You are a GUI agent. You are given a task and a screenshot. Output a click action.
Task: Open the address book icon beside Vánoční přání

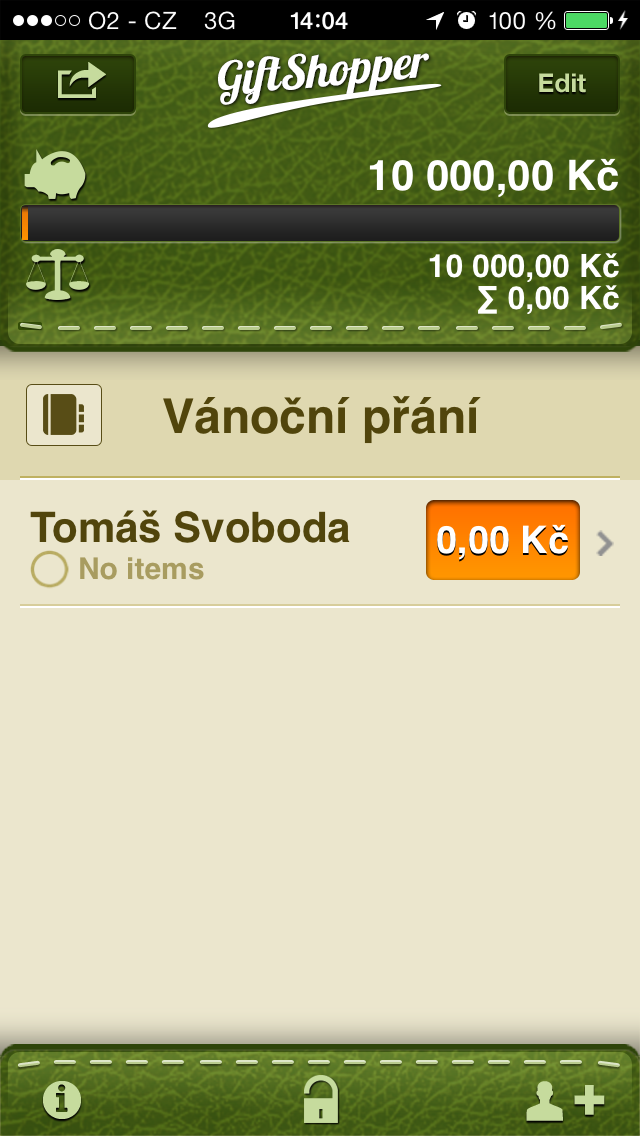tap(64, 415)
